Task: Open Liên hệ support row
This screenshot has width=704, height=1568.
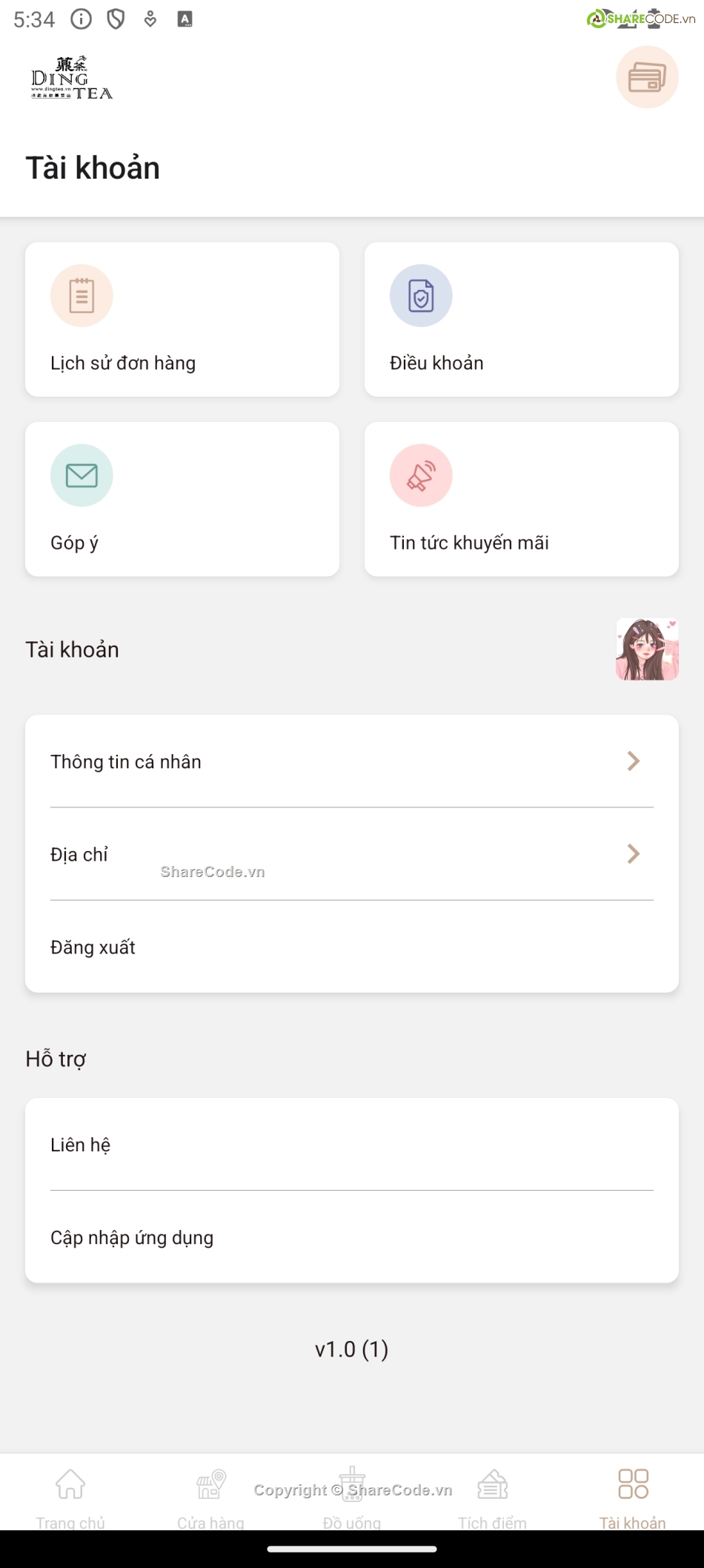Action: [352, 1145]
